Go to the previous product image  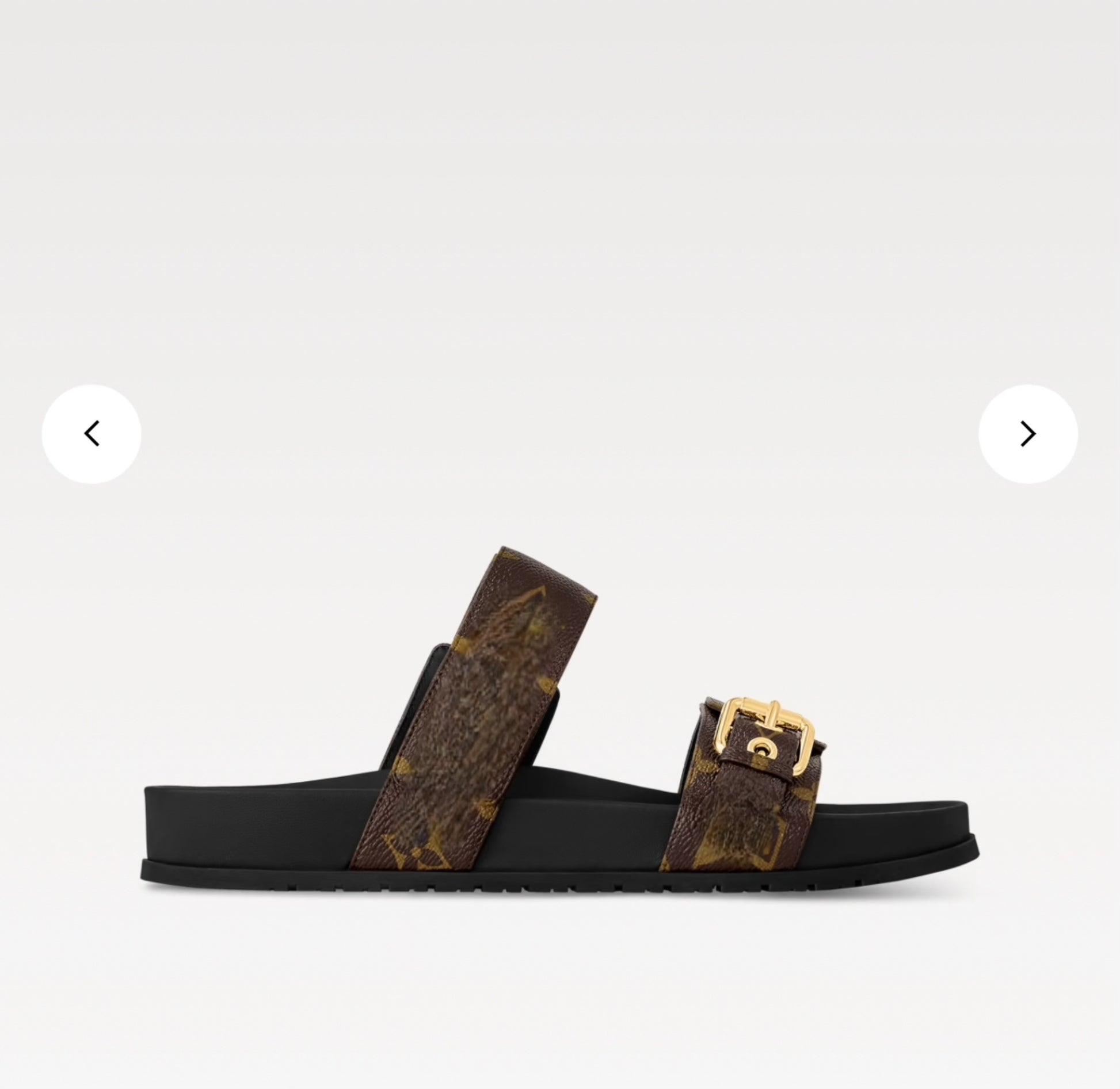(92, 434)
